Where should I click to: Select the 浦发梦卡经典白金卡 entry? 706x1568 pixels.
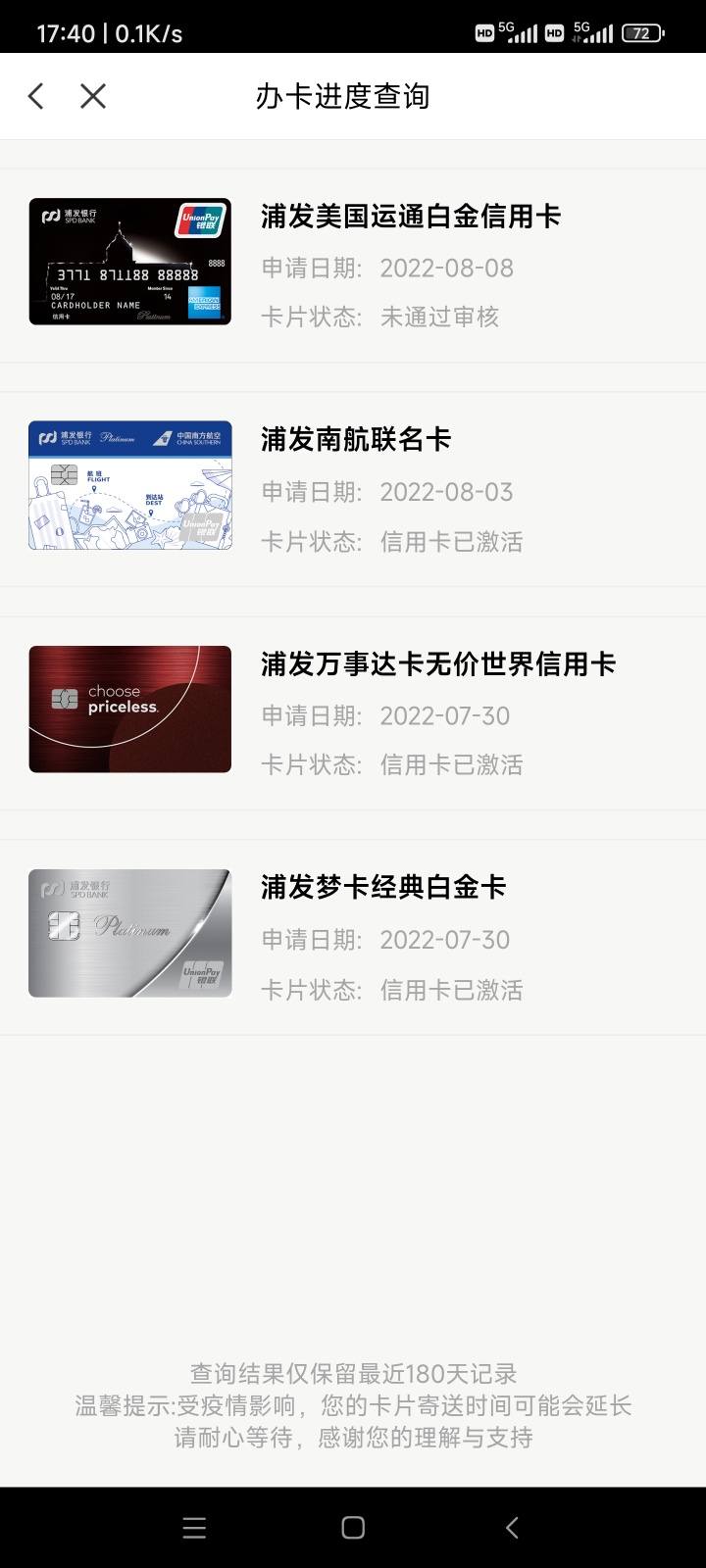[x=353, y=937]
